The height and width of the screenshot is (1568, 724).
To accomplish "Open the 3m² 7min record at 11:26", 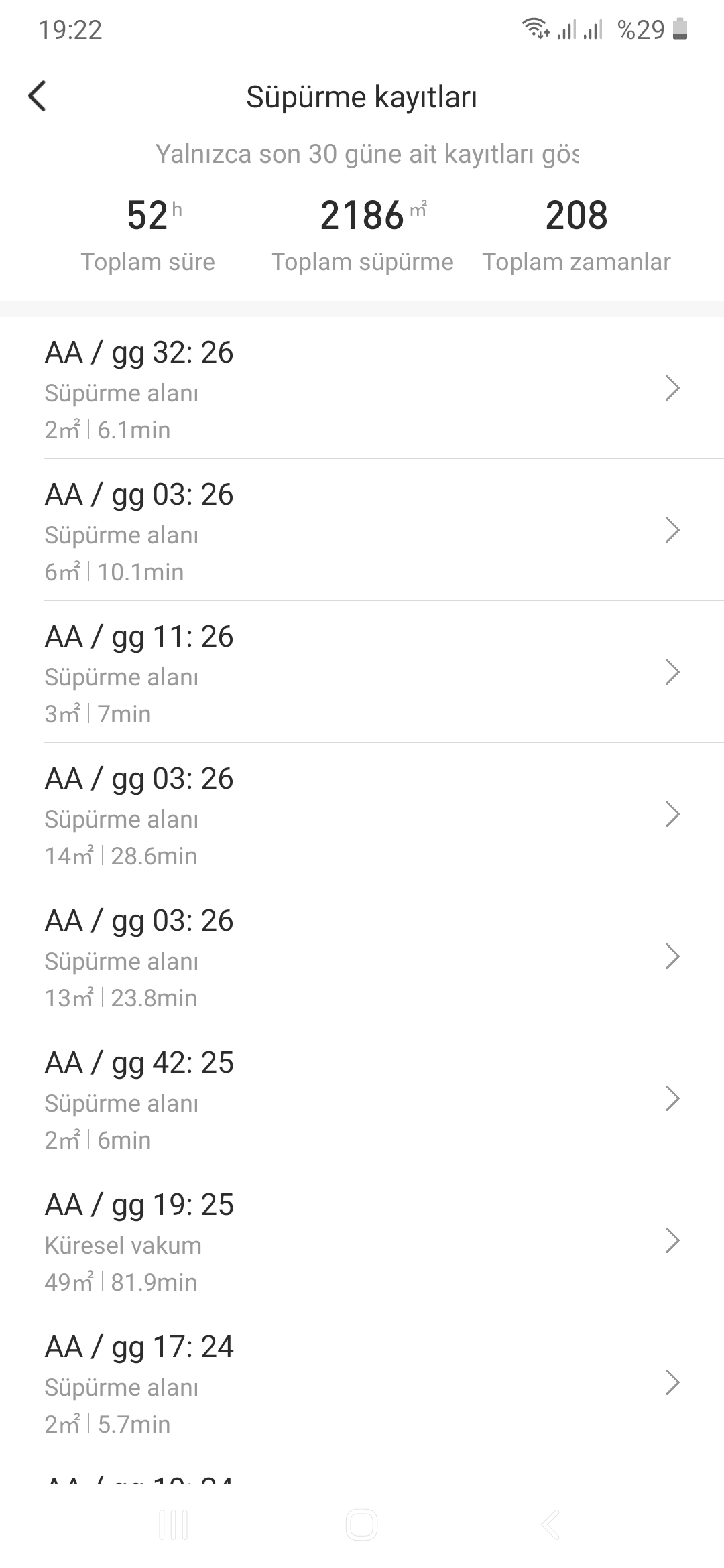I will click(x=362, y=672).
